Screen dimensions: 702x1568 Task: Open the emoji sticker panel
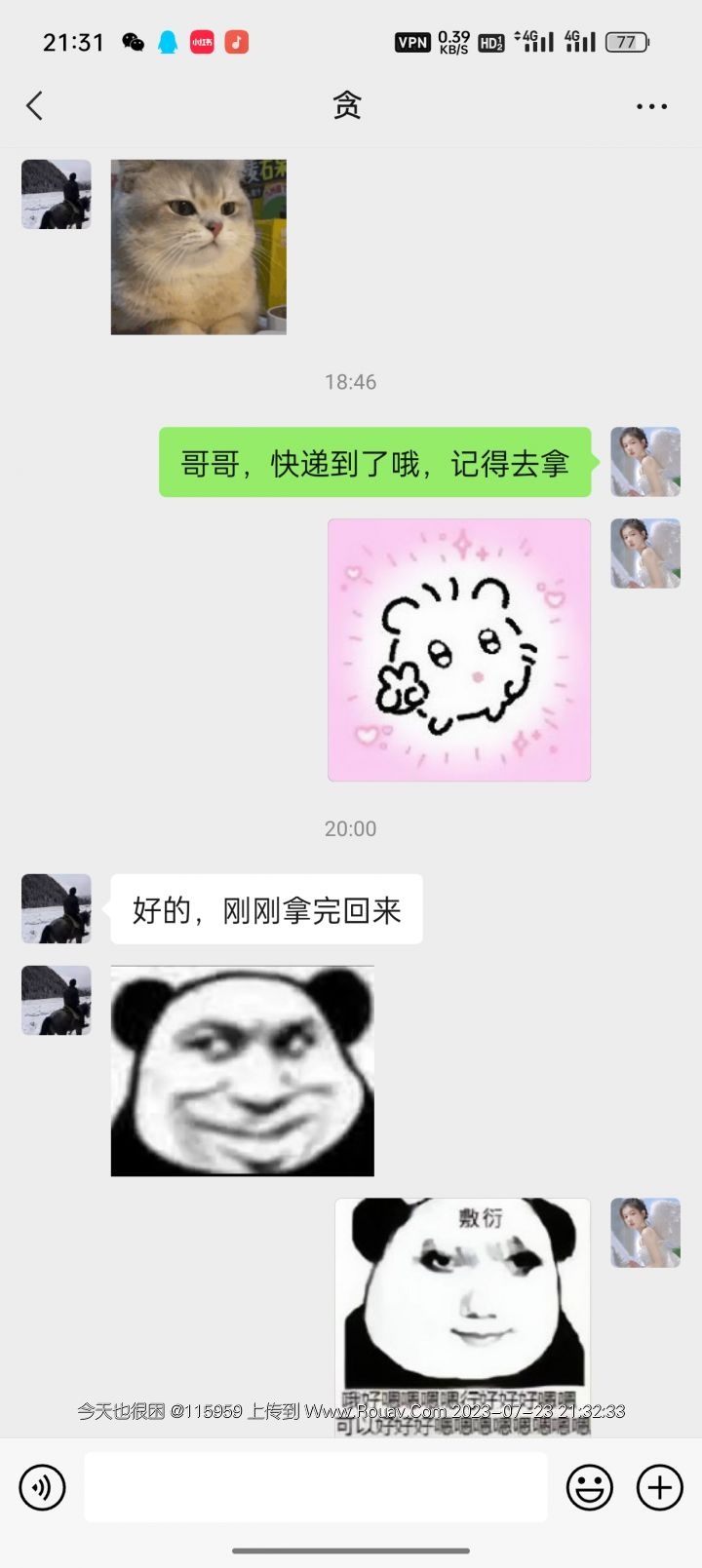[x=590, y=1487]
